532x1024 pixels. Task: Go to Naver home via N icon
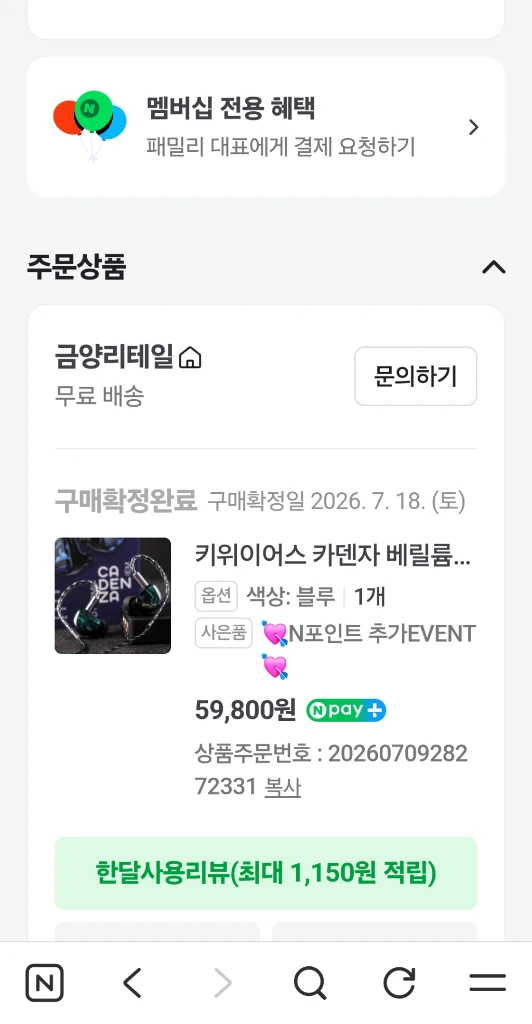[44, 983]
